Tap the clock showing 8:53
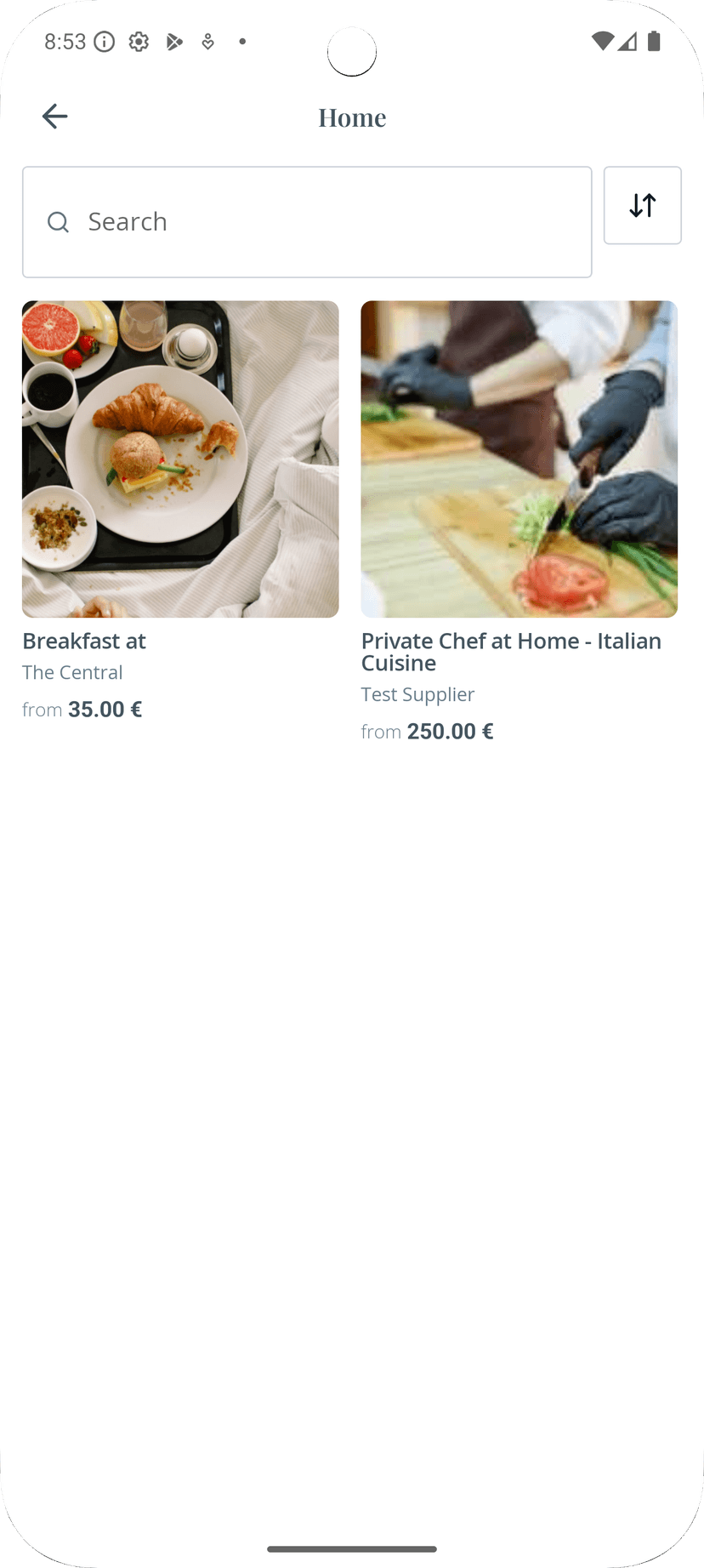 tap(65, 41)
